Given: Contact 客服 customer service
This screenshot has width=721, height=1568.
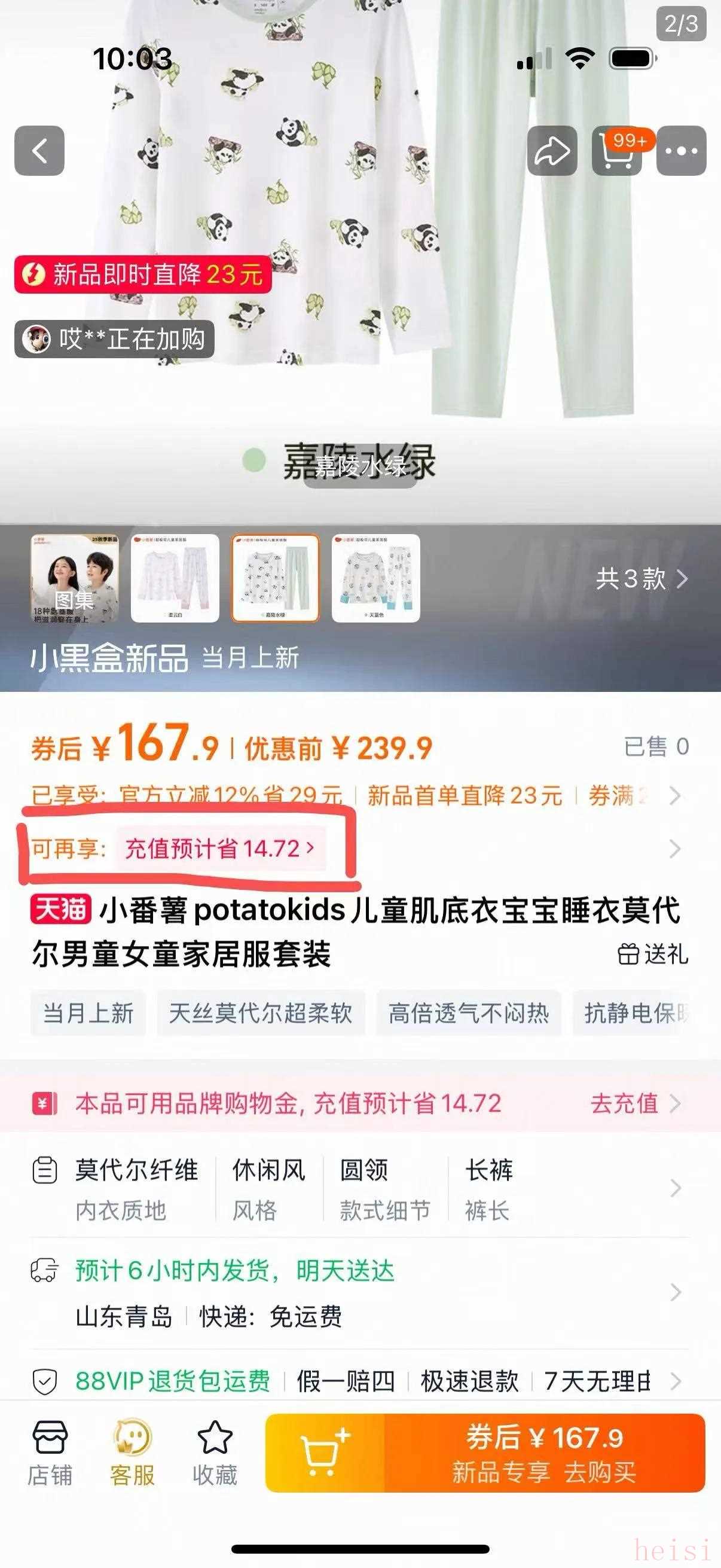Looking at the screenshot, I should coord(133,1453).
